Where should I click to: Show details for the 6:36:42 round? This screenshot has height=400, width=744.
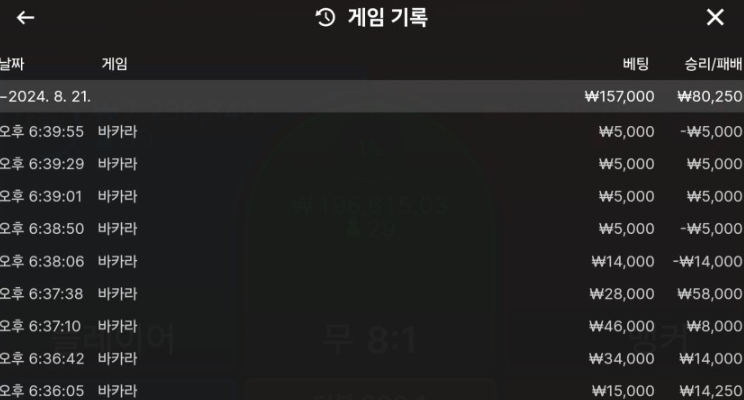point(370,358)
